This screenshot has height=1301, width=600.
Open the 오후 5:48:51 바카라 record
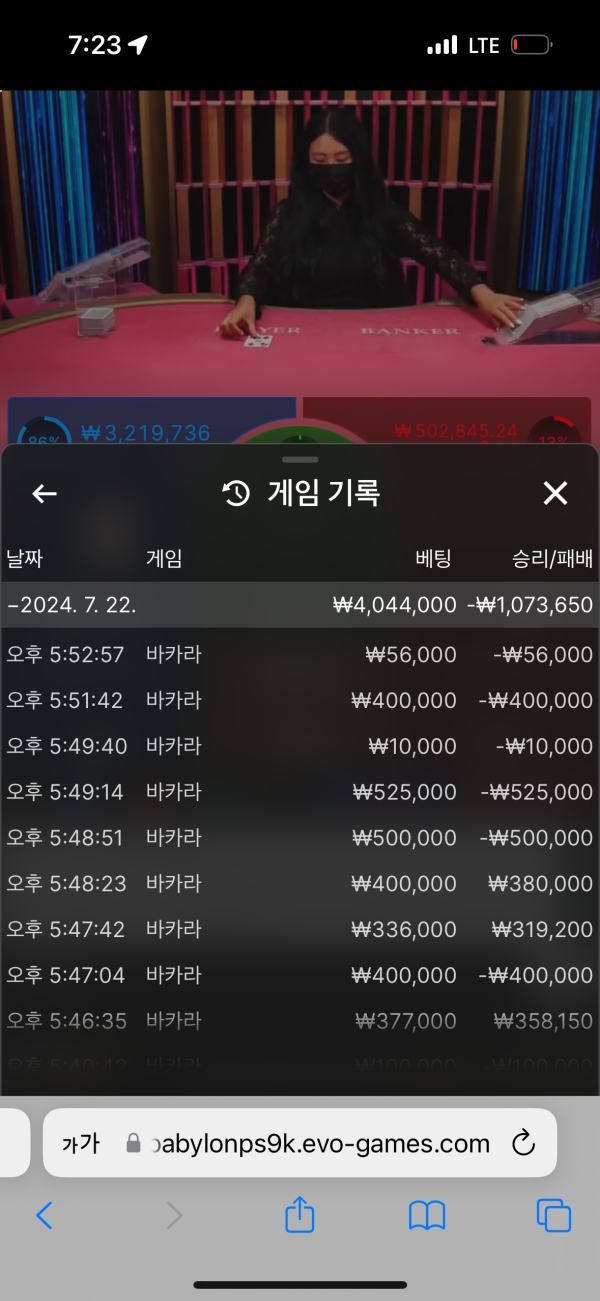tap(300, 838)
